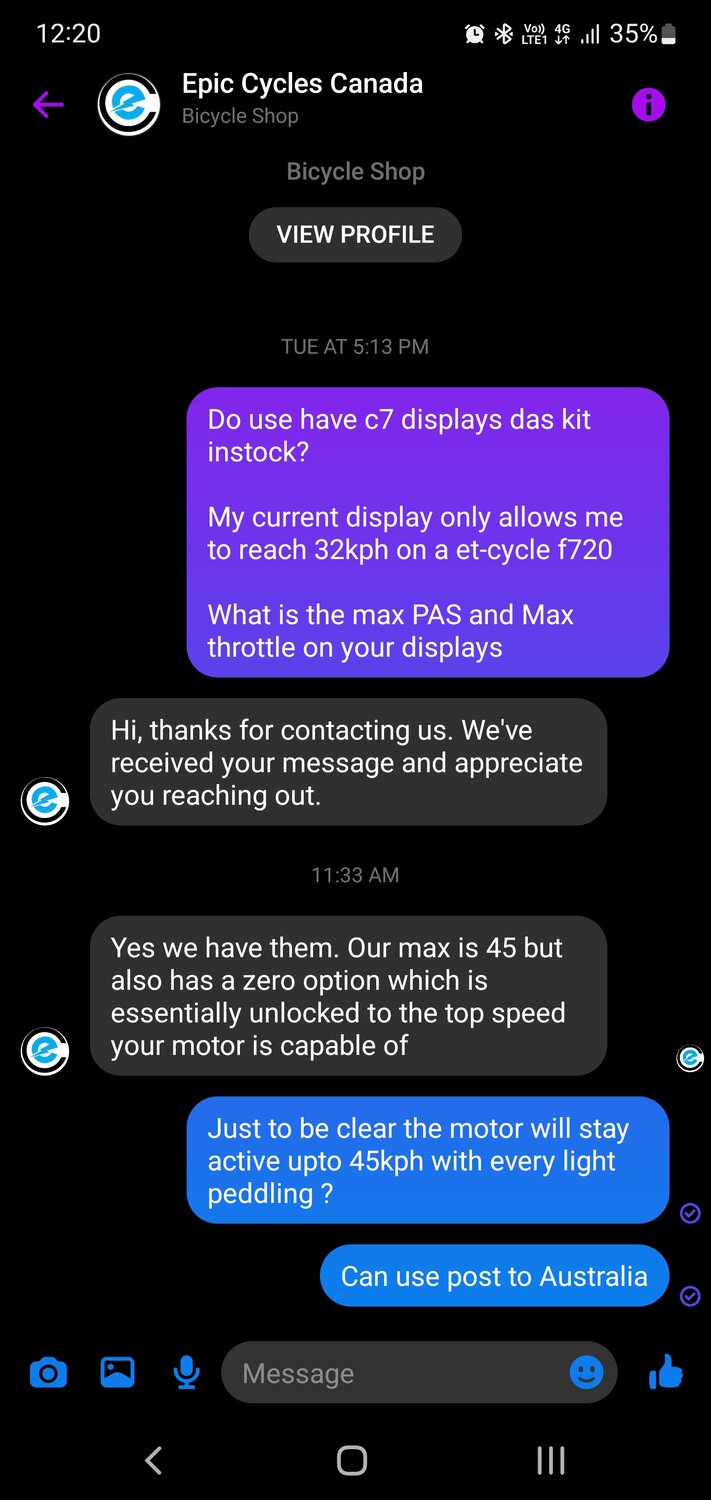Open conversation info for Epic Cycles Canada
711x1500 pixels.
pyautogui.click(x=648, y=104)
